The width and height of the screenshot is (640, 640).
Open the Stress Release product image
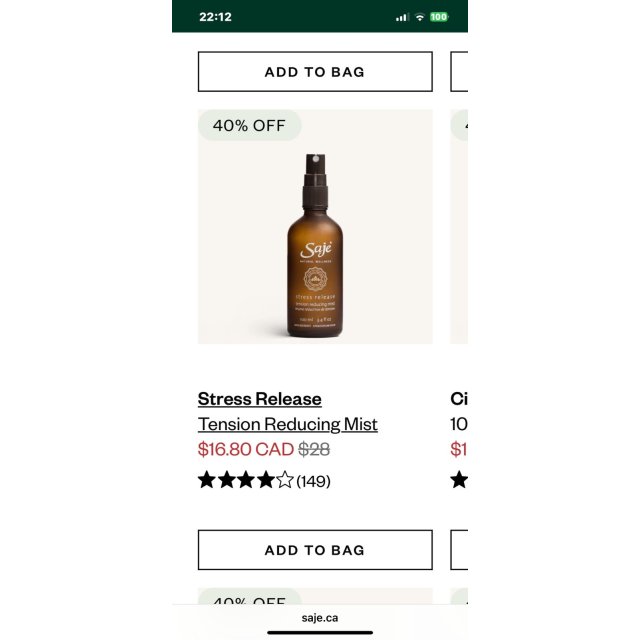pyautogui.click(x=315, y=227)
